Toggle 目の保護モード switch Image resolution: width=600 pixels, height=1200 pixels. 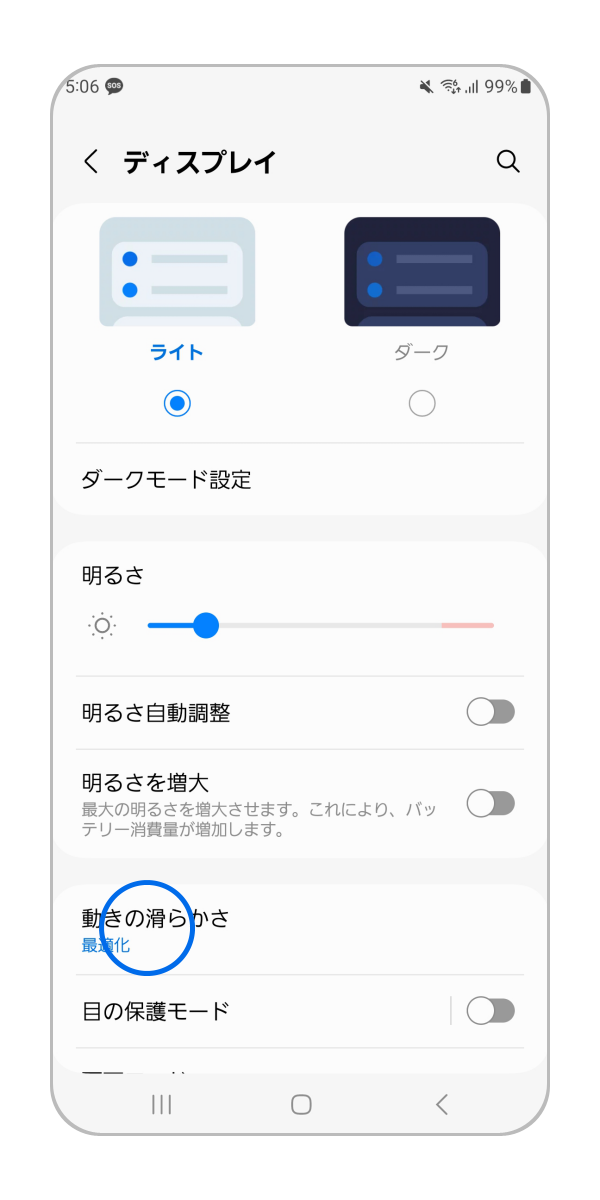pos(490,1011)
